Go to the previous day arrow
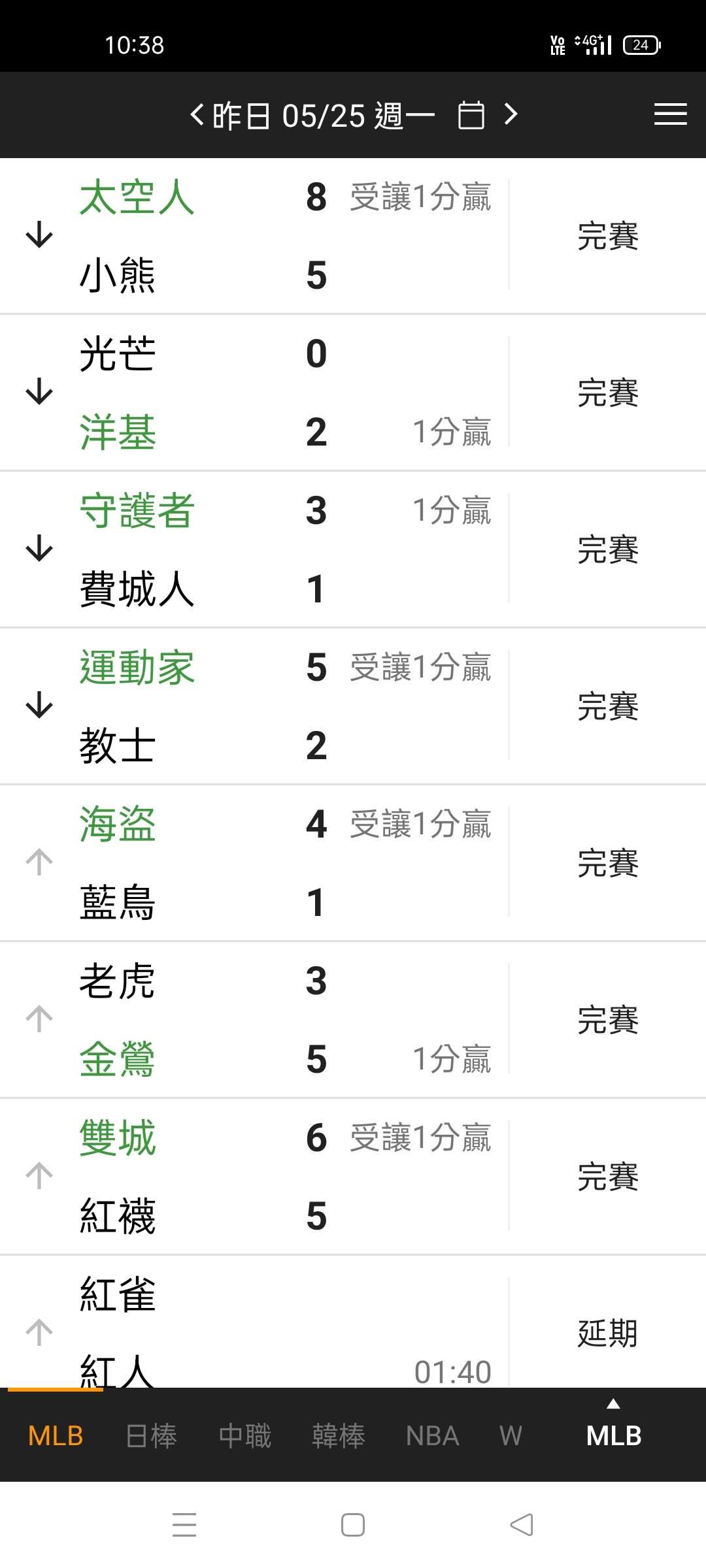This screenshot has height=1568, width=706. pyautogui.click(x=196, y=115)
